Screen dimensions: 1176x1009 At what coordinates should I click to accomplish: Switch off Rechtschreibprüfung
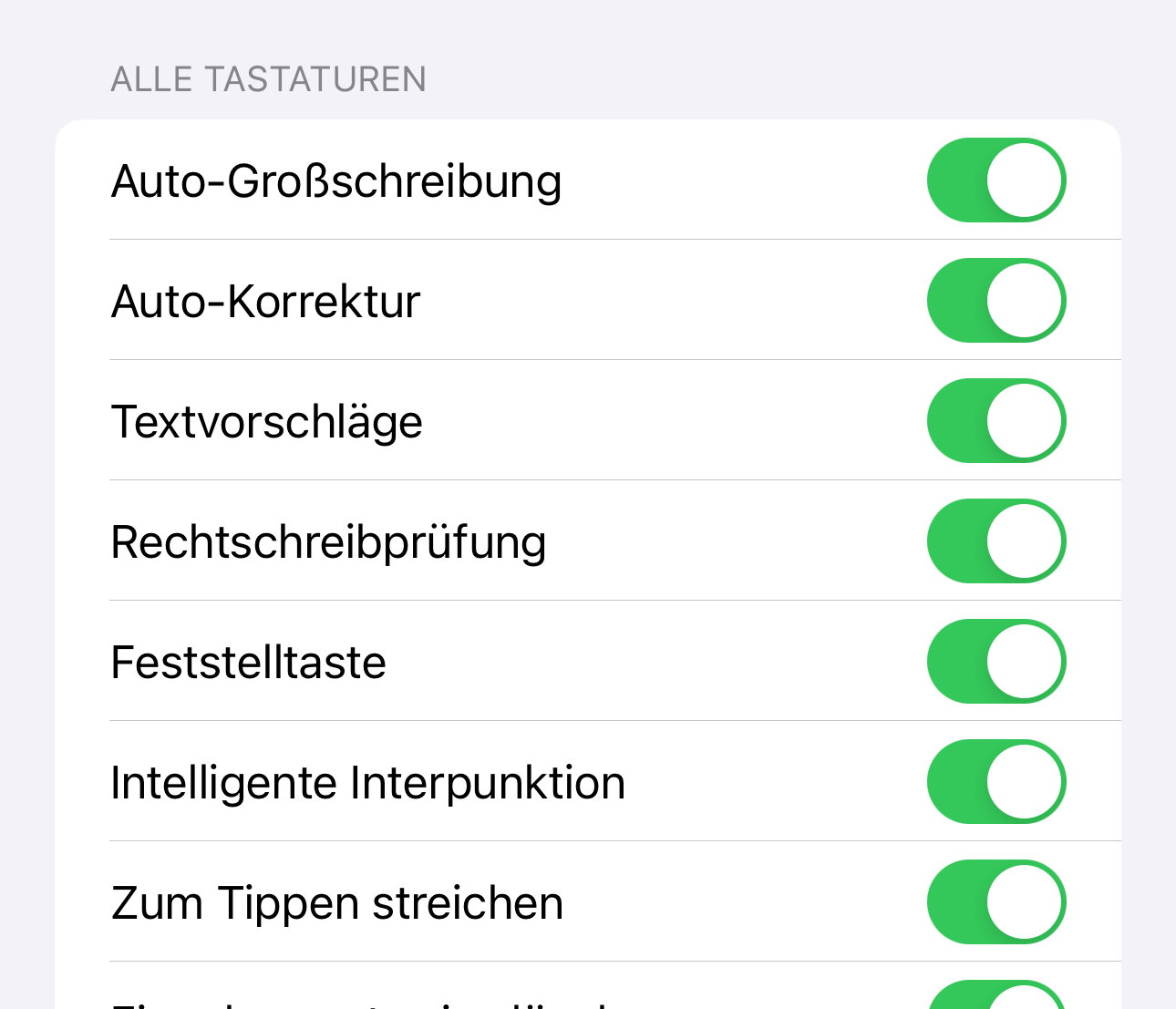[996, 541]
